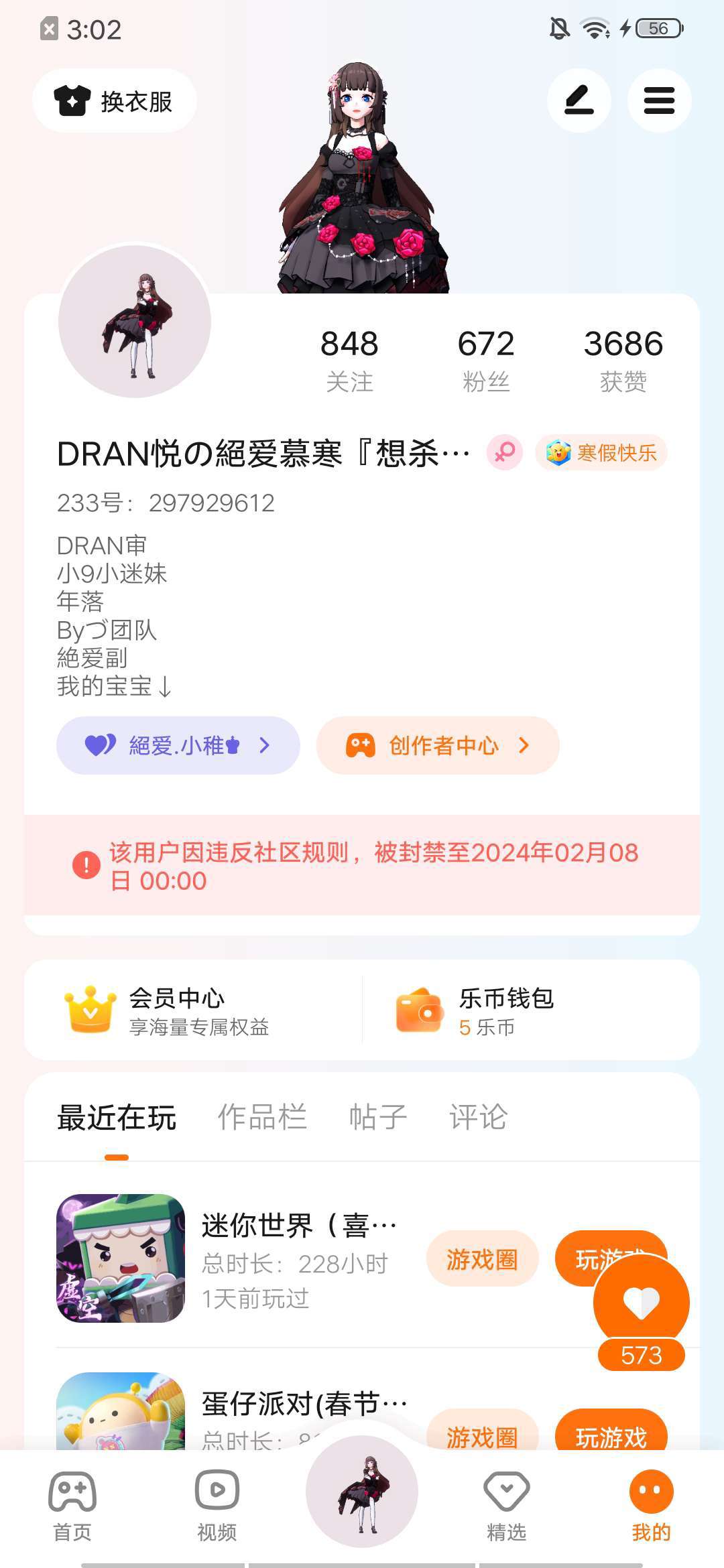Open the hamburger menu

pyautogui.click(x=659, y=101)
